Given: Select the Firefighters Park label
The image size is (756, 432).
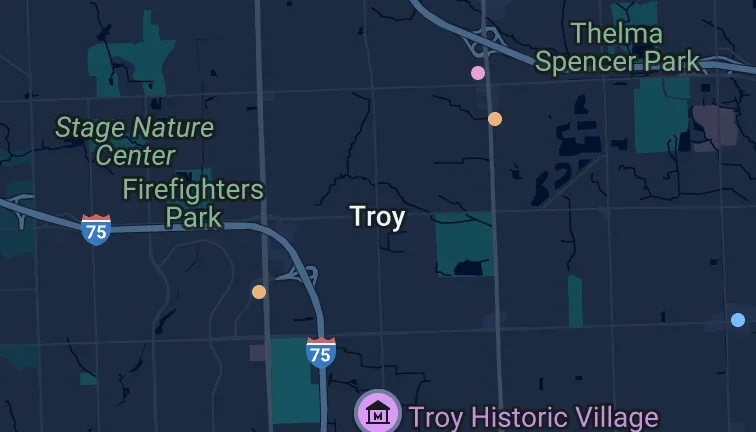Looking at the screenshot, I should pos(193,202).
